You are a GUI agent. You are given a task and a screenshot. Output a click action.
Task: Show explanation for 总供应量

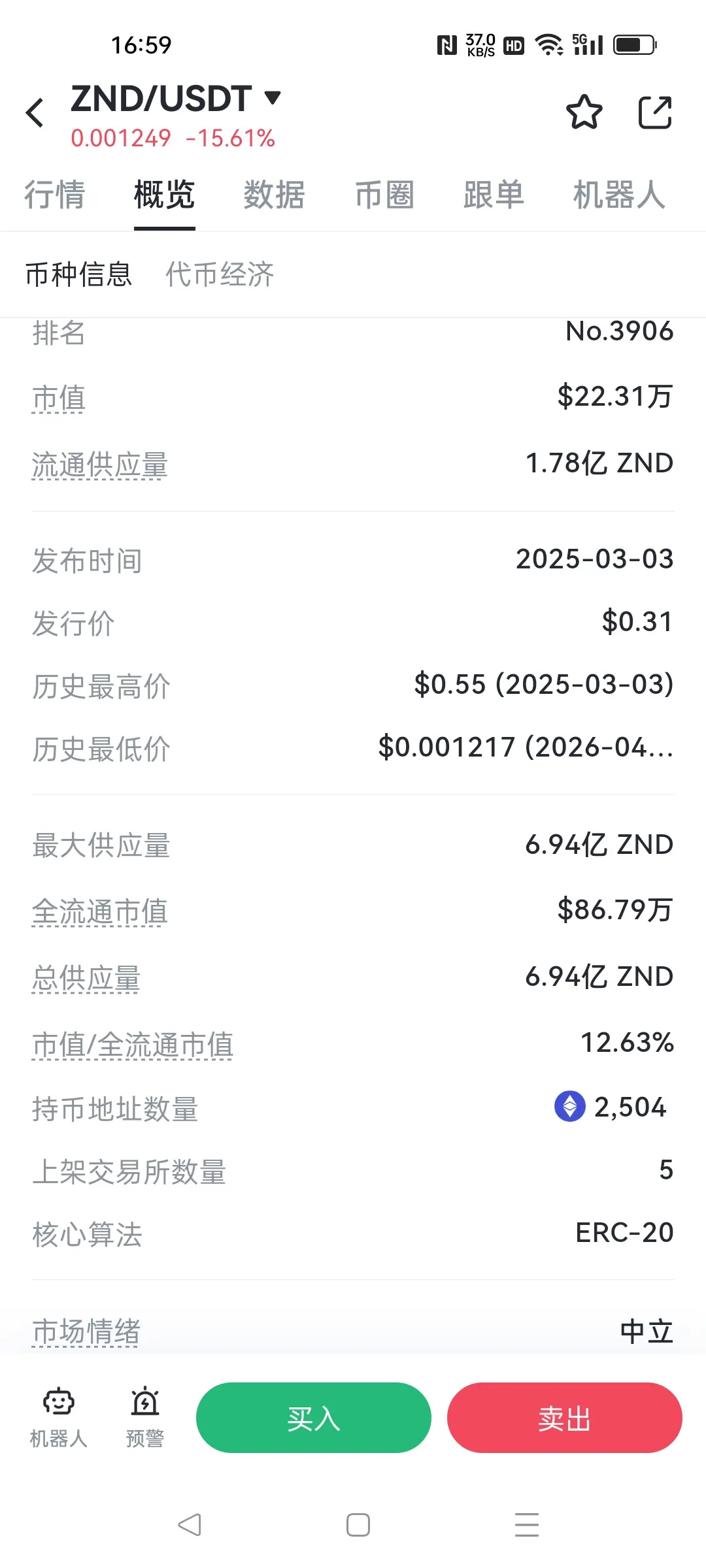pyautogui.click(x=86, y=979)
